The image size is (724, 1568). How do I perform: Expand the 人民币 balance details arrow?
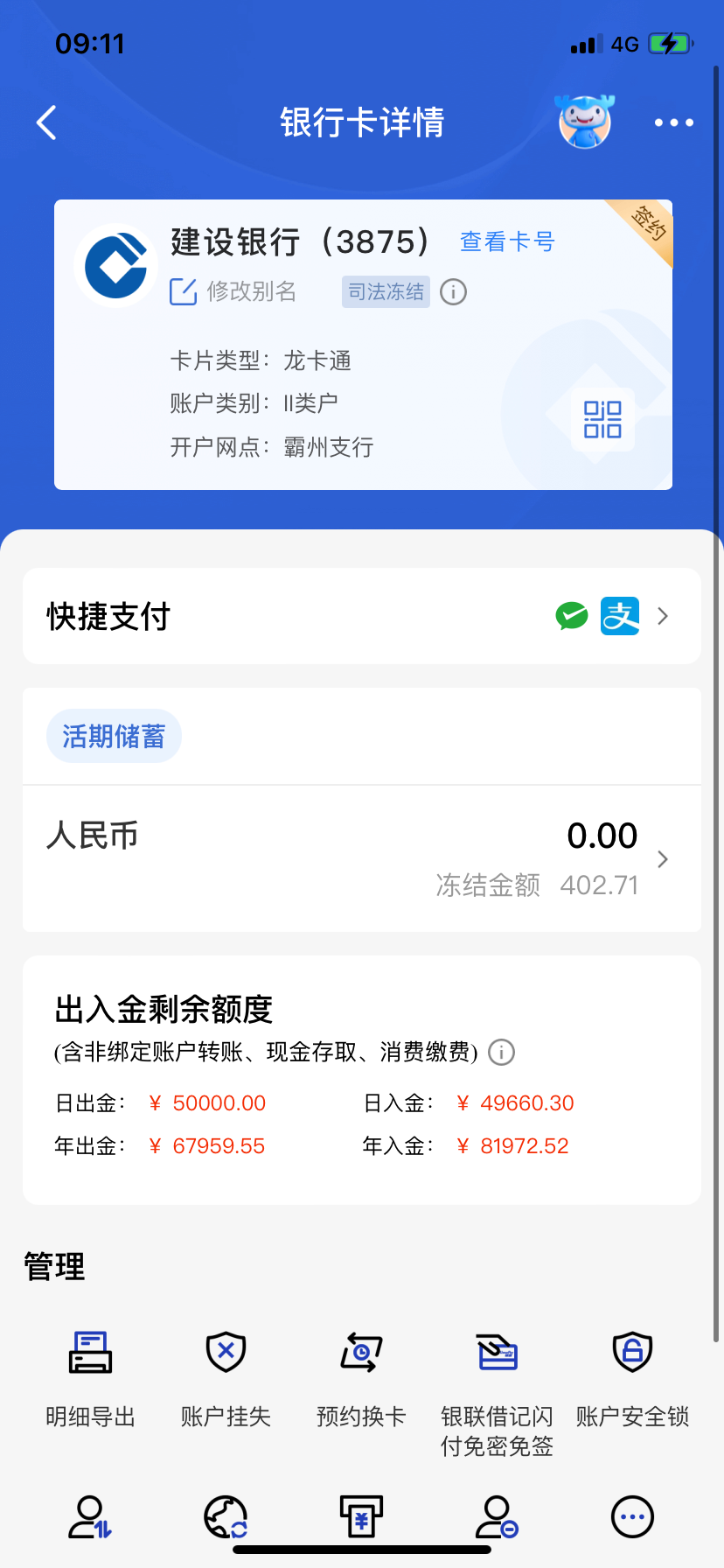coord(662,859)
